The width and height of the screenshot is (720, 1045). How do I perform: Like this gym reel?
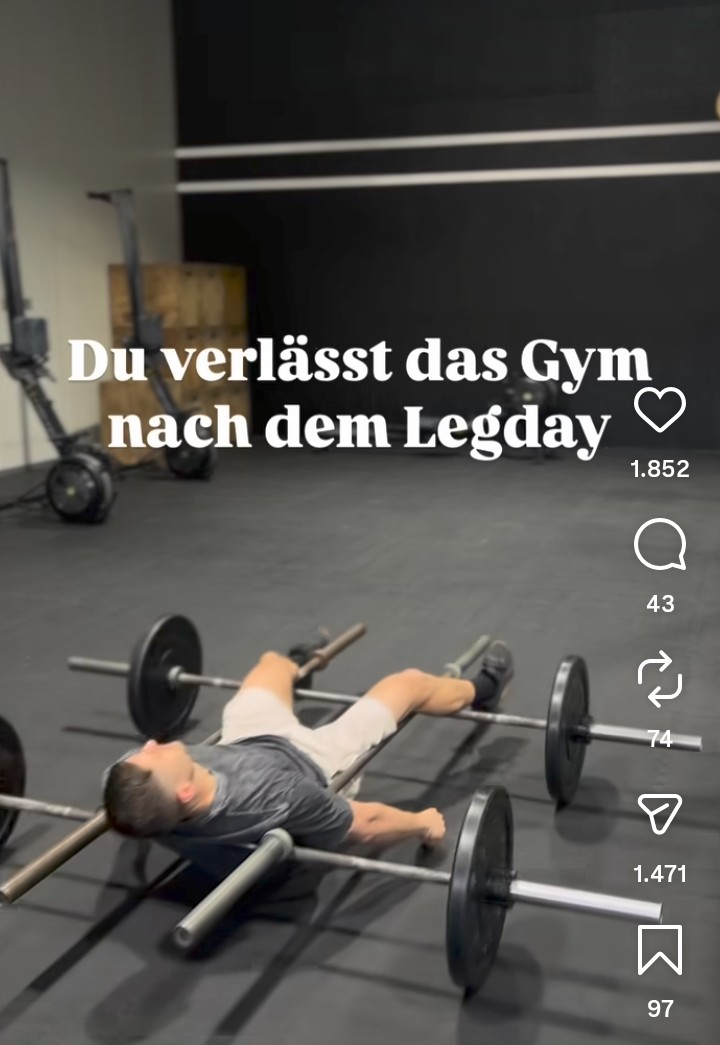point(660,410)
